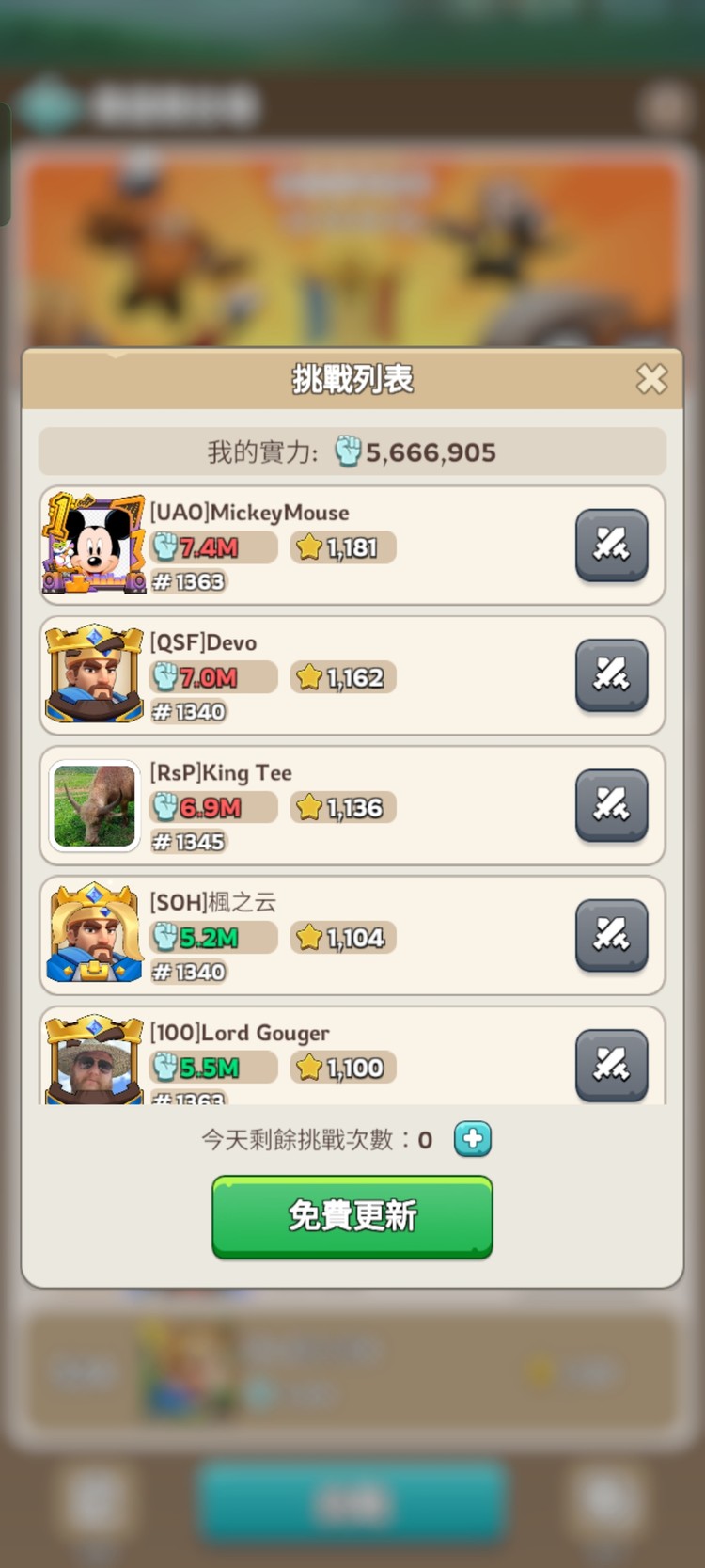
Task: Close the 挑戰列表 dialog
Action: pyautogui.click(x=650, y=379)
